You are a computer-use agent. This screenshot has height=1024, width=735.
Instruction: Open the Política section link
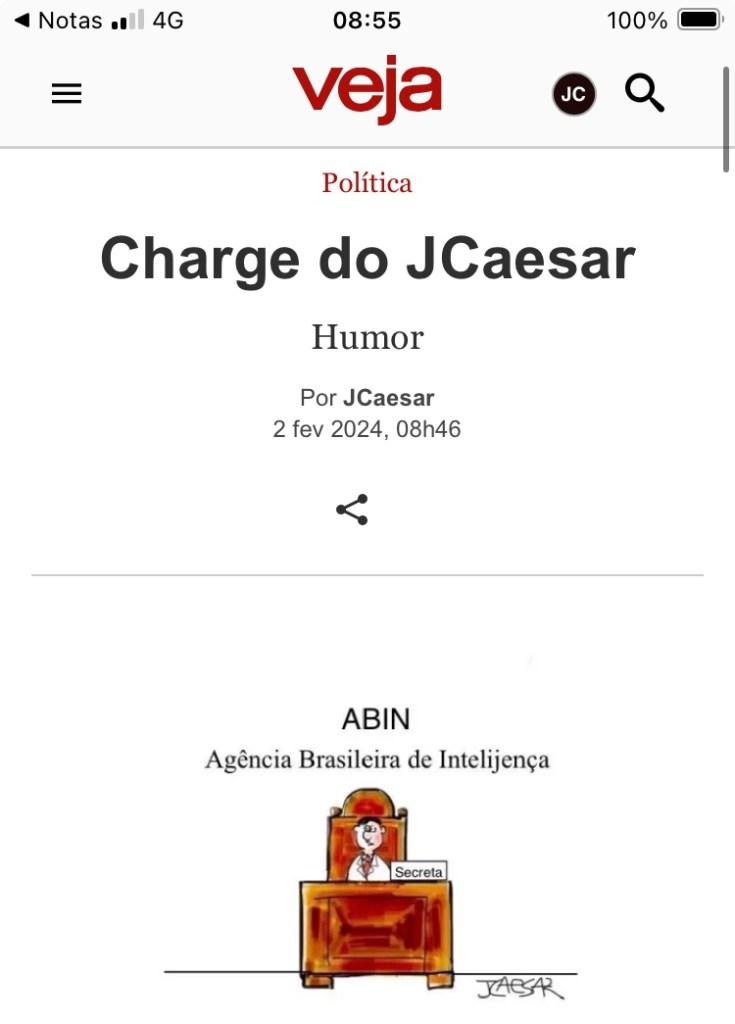pyautogui.click(x=366, y=183)
